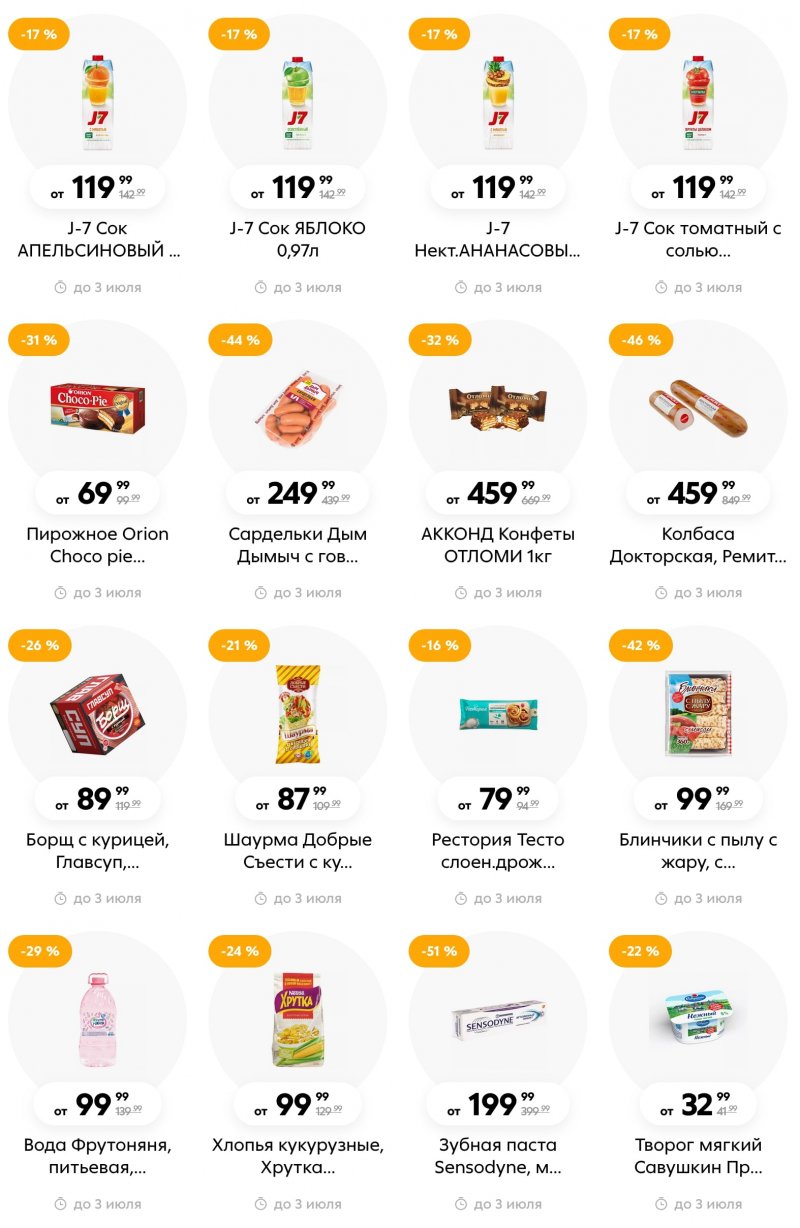This screenshot has height=1228, width=800.
Task: Select J-7 tomato juice with salt
Action: click(698, 104)
